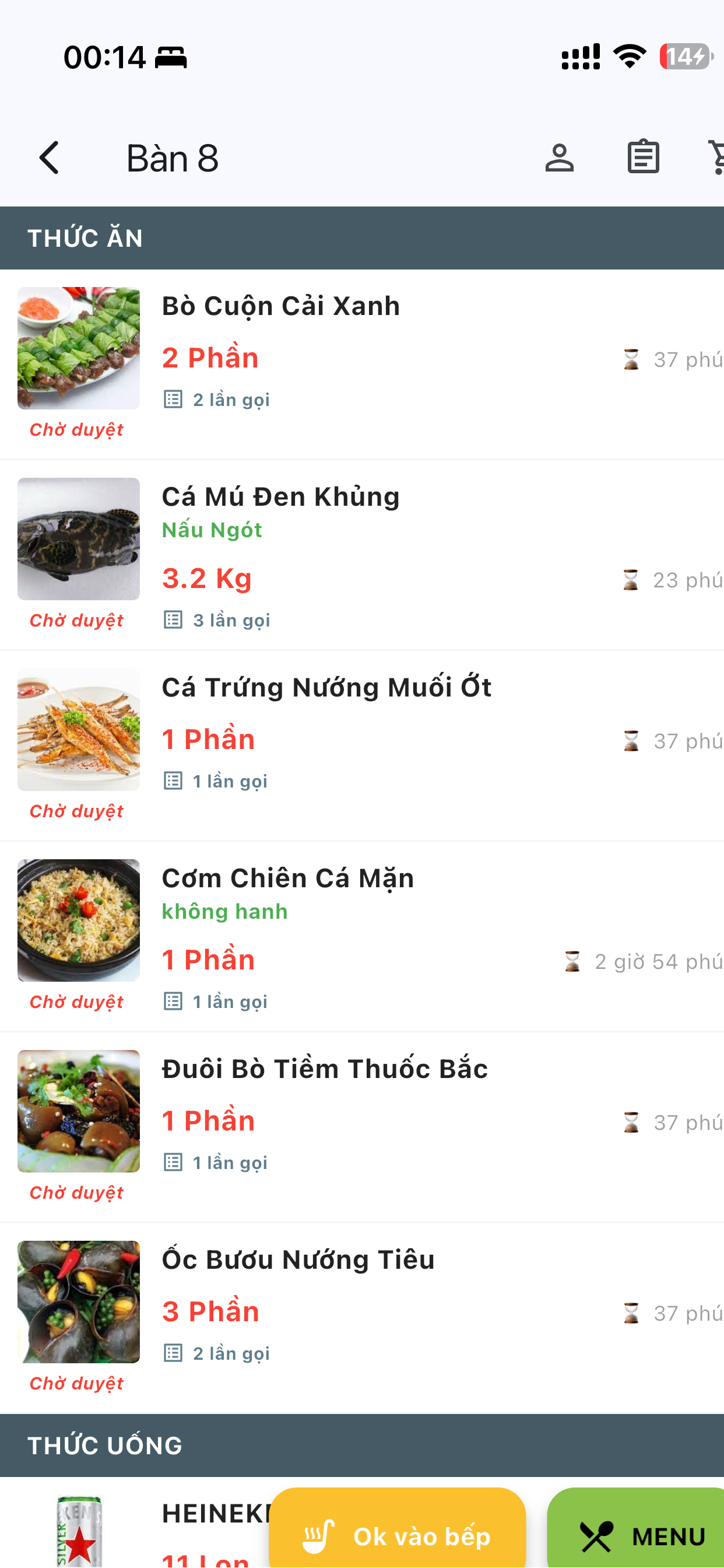Go back from Bàn 8
This screenshot has width=724, height=1568.
click(50, 157)
